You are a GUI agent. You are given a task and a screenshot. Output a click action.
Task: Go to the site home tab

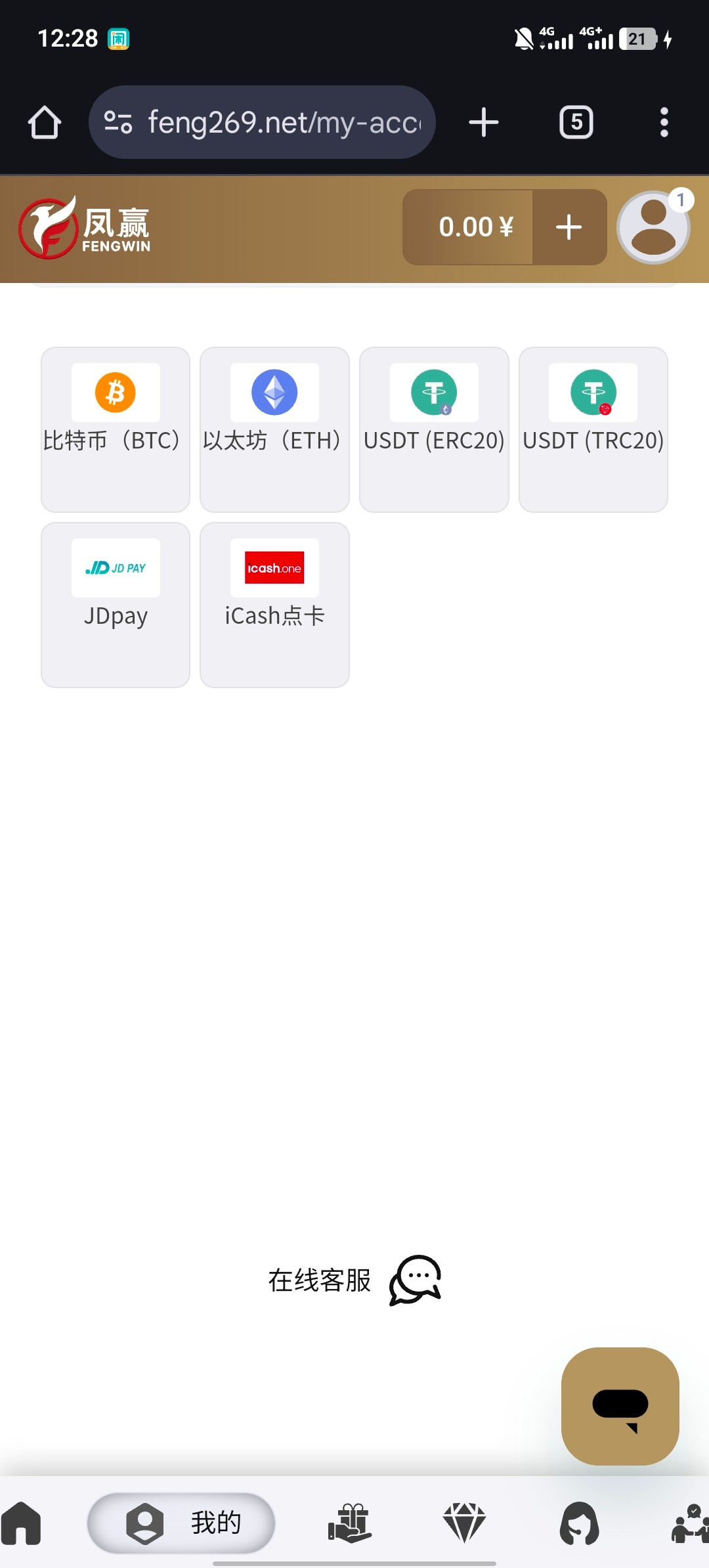(21, 1523)
